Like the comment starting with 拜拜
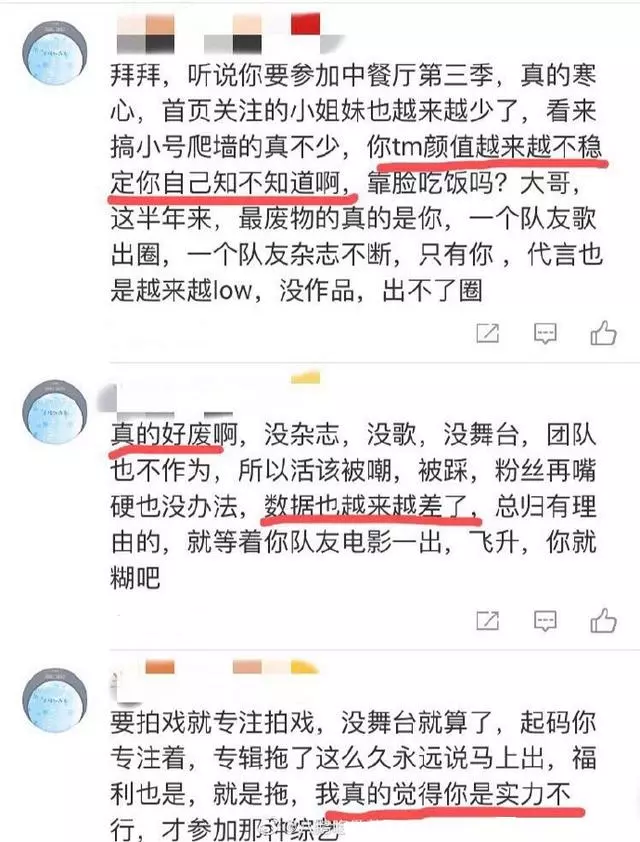 [603, 332]
